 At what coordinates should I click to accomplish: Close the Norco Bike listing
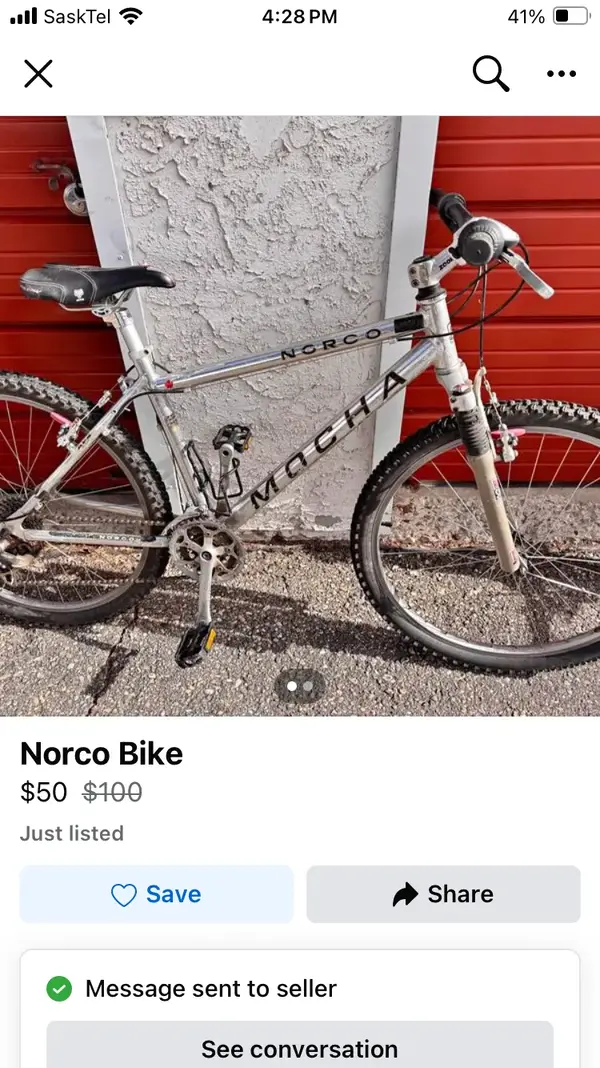tap(38, 73)
